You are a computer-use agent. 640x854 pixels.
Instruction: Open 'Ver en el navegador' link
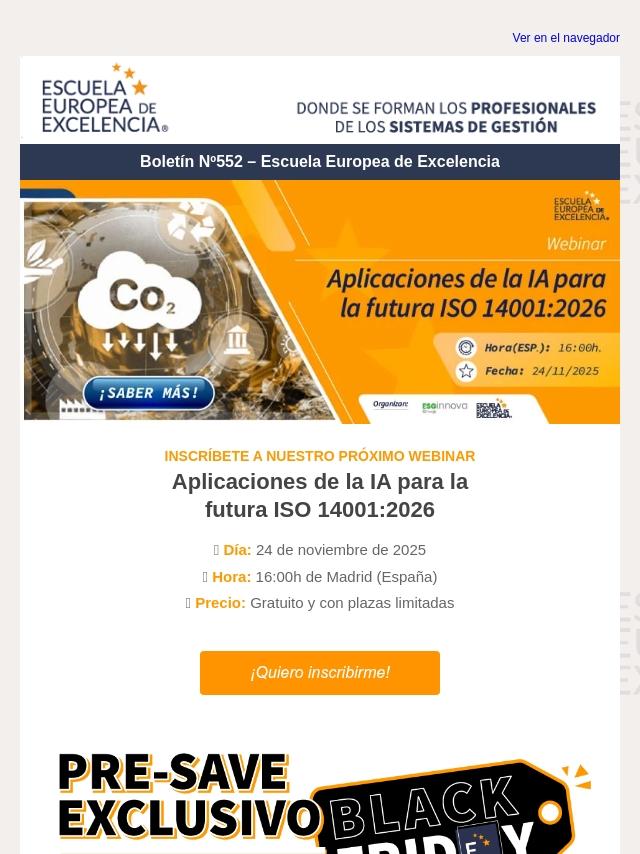(565, 38)
